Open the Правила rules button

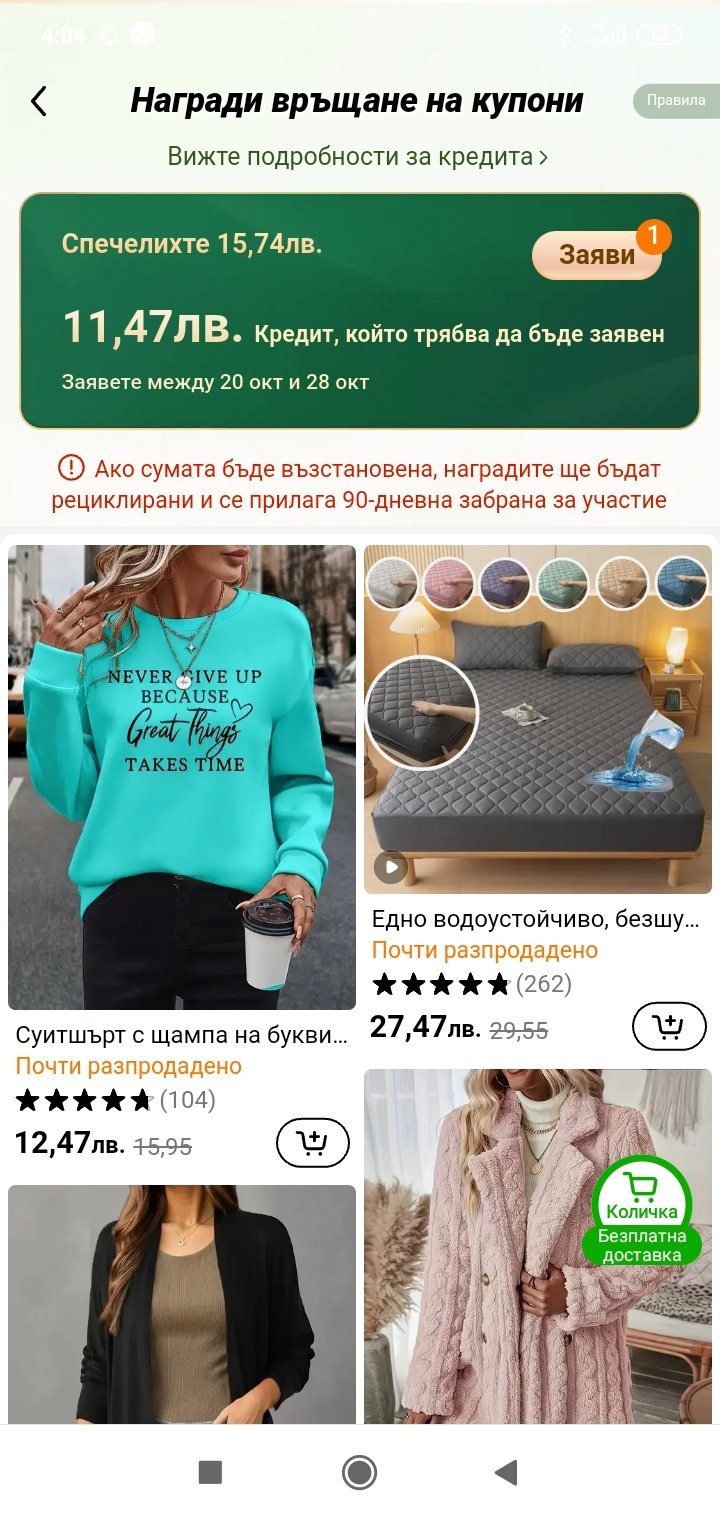click(676, 100)
